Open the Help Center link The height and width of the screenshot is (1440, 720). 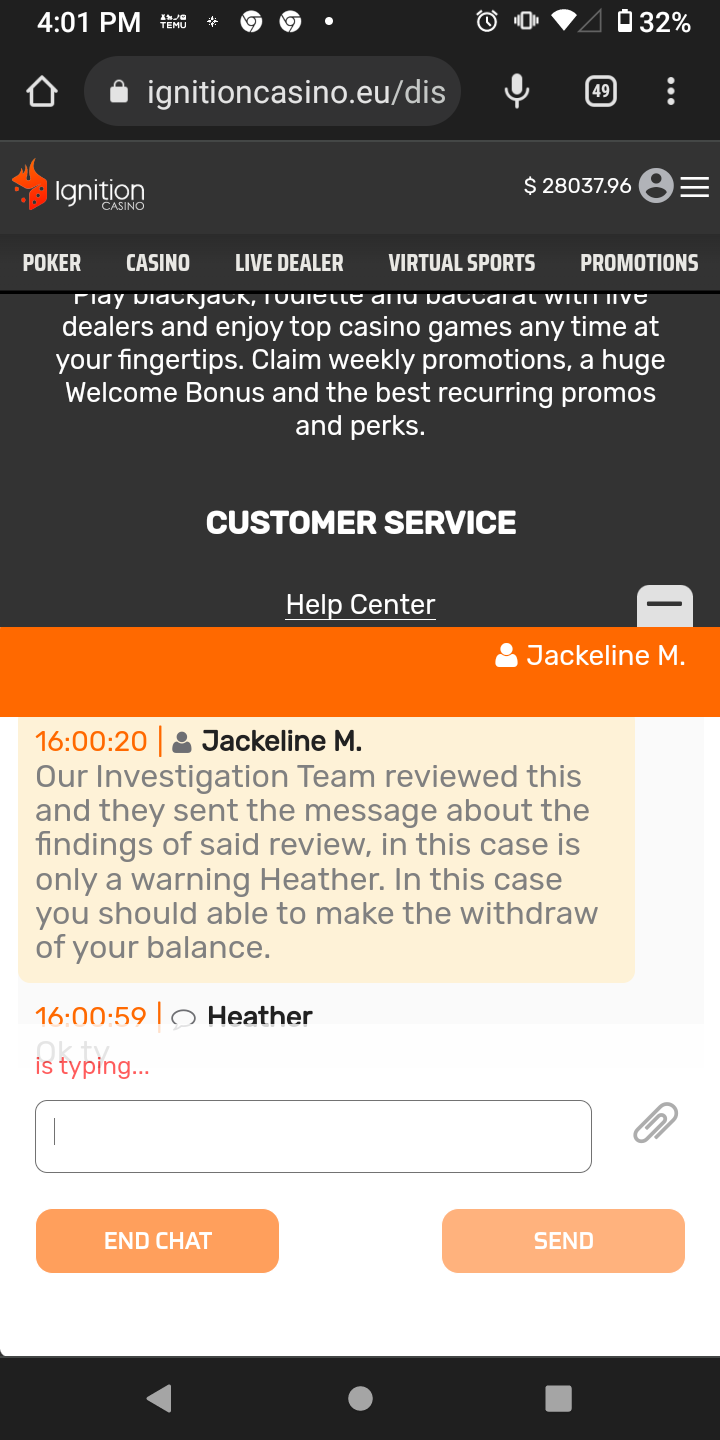[x=360, y=604]
